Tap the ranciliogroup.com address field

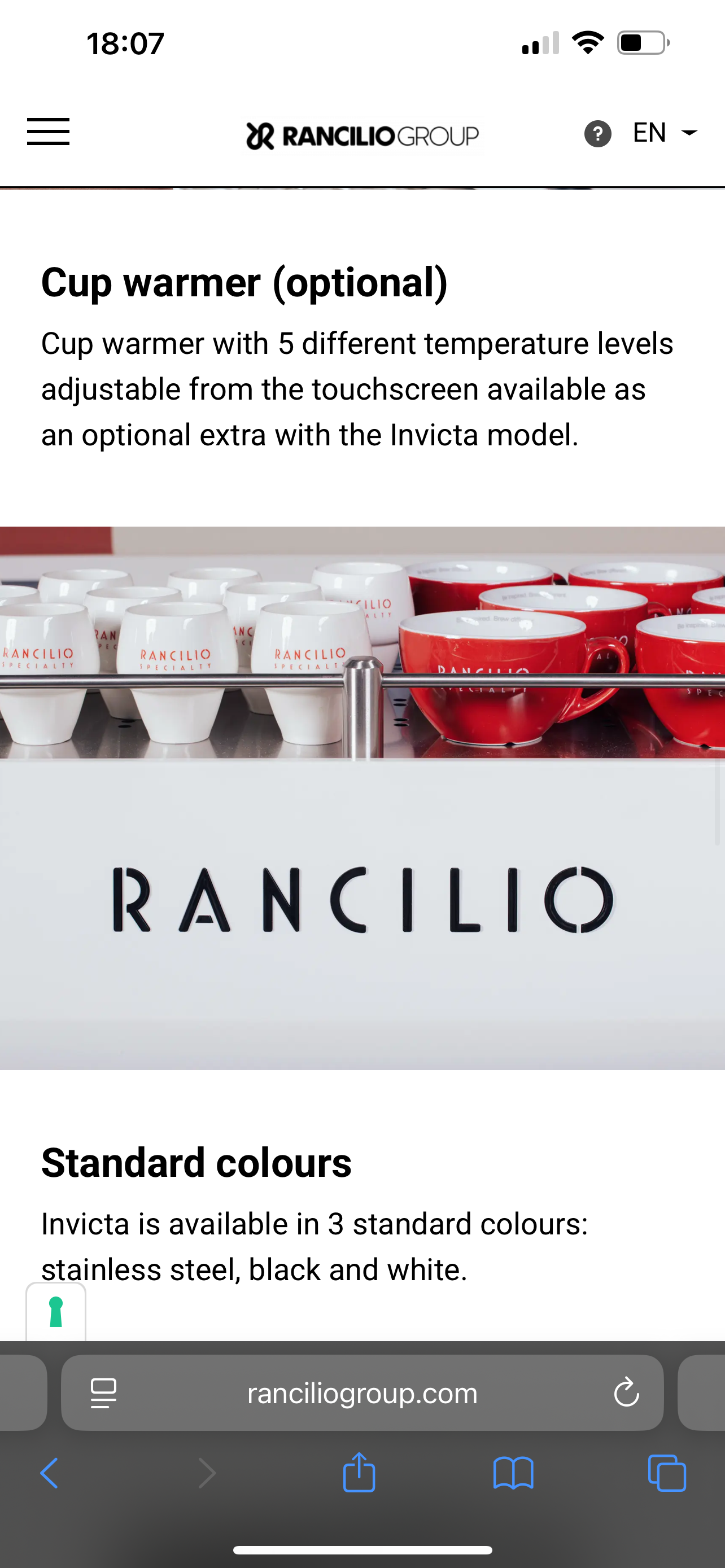362,1392
